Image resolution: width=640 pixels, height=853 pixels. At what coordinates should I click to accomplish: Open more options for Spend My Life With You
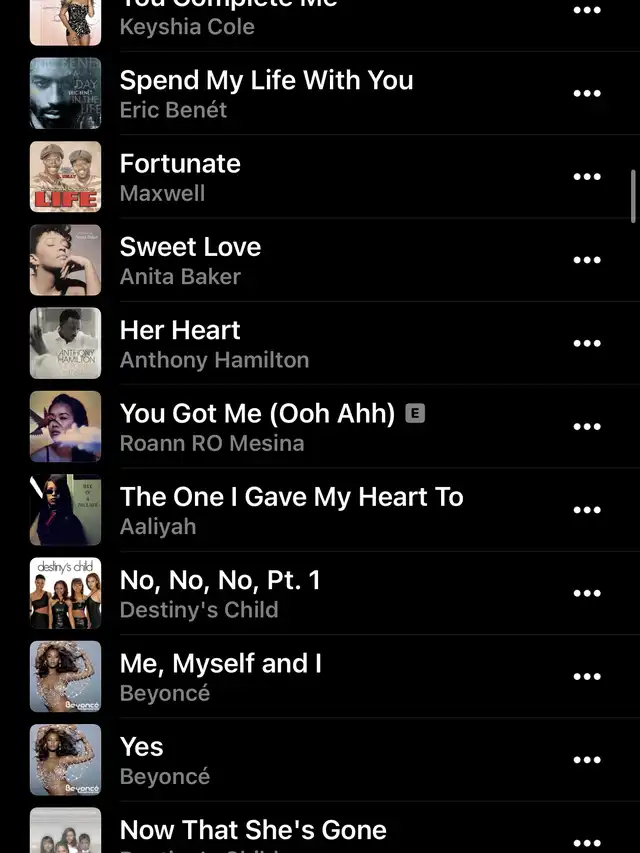587,94
